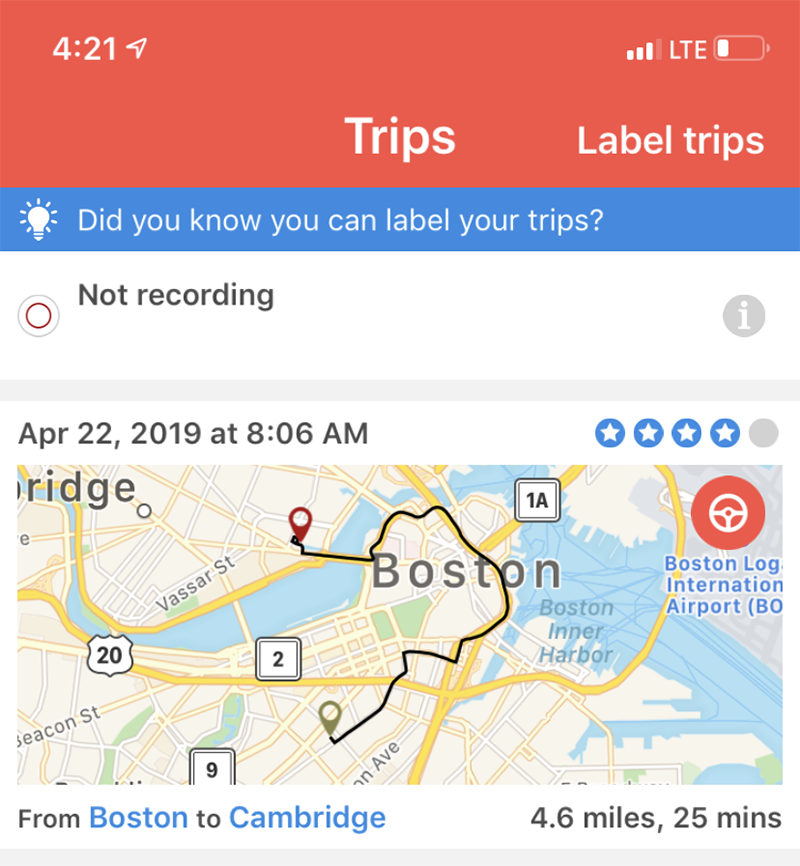Open the trip's star rating
Screen dimensions: 800x866
click(686, 433)
